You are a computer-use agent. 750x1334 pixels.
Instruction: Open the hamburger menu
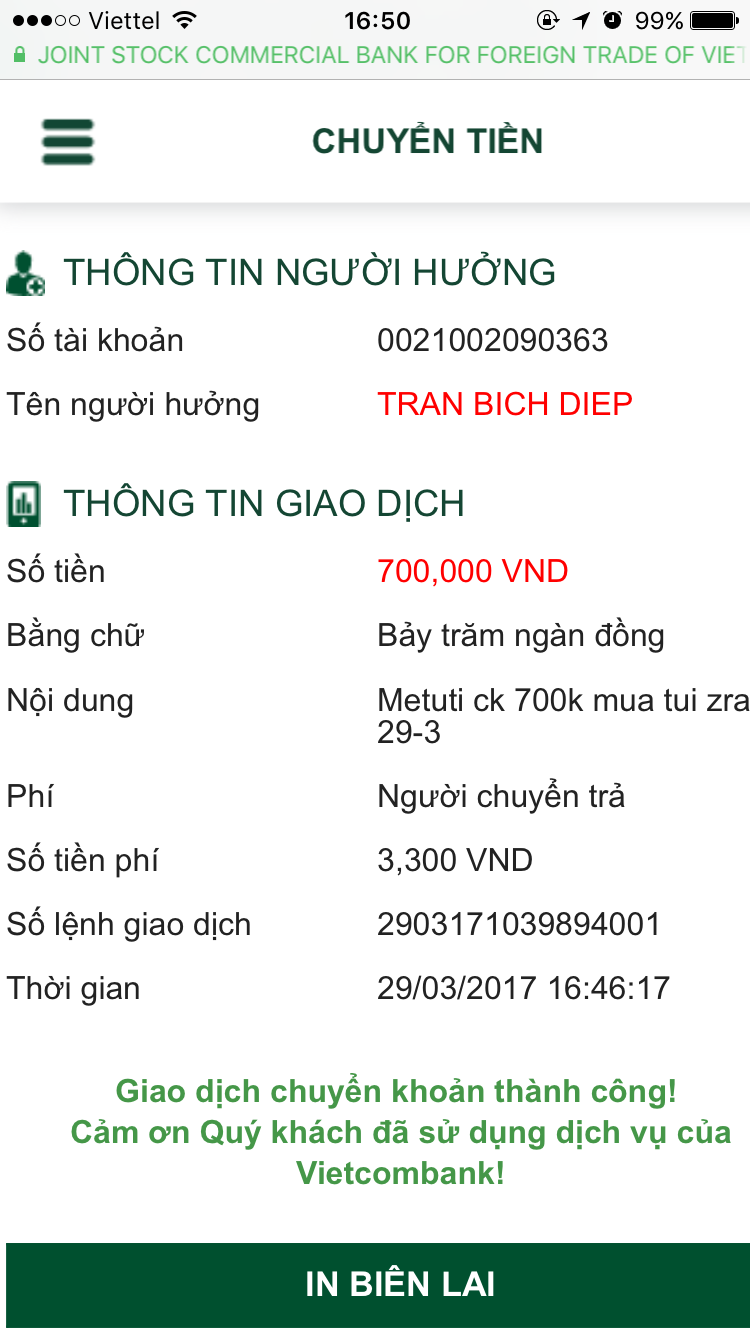point(68,141)
